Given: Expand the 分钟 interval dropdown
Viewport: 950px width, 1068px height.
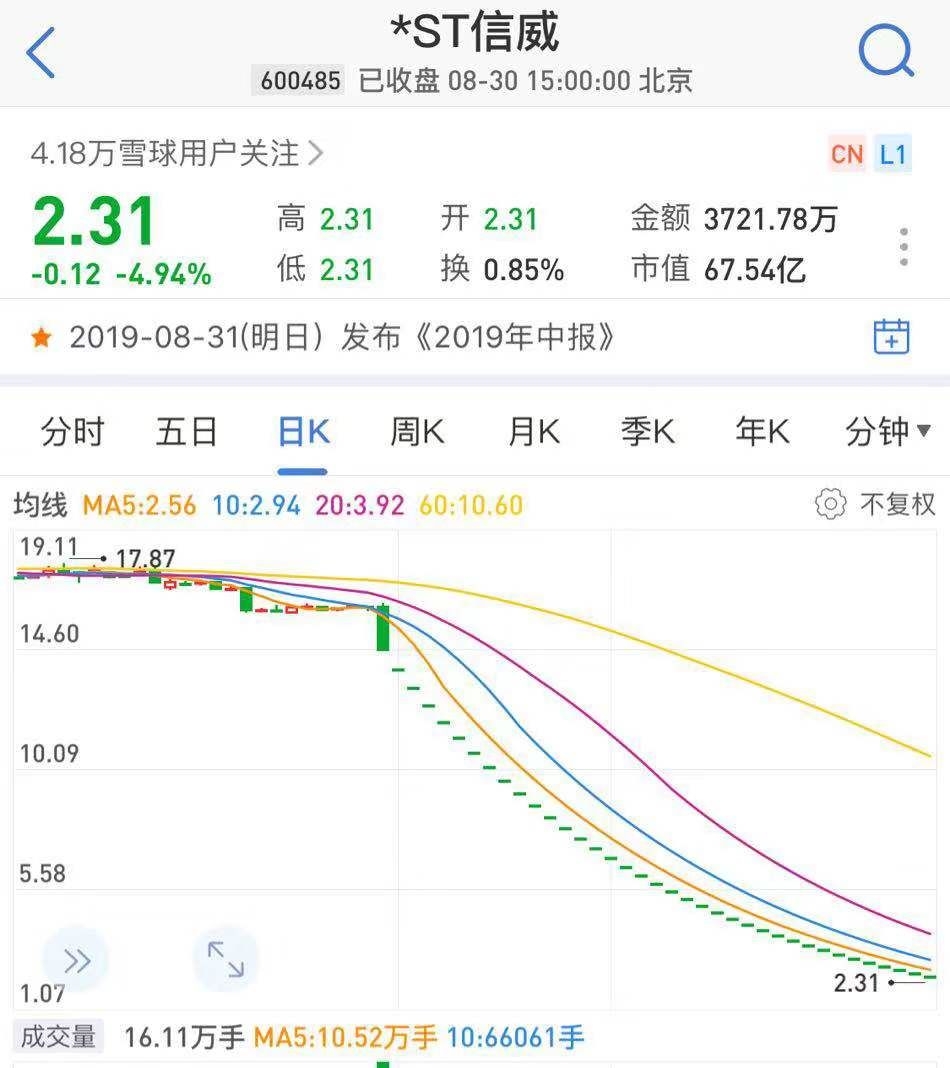Looking at the screenshot, I should [x=888, y=432].
